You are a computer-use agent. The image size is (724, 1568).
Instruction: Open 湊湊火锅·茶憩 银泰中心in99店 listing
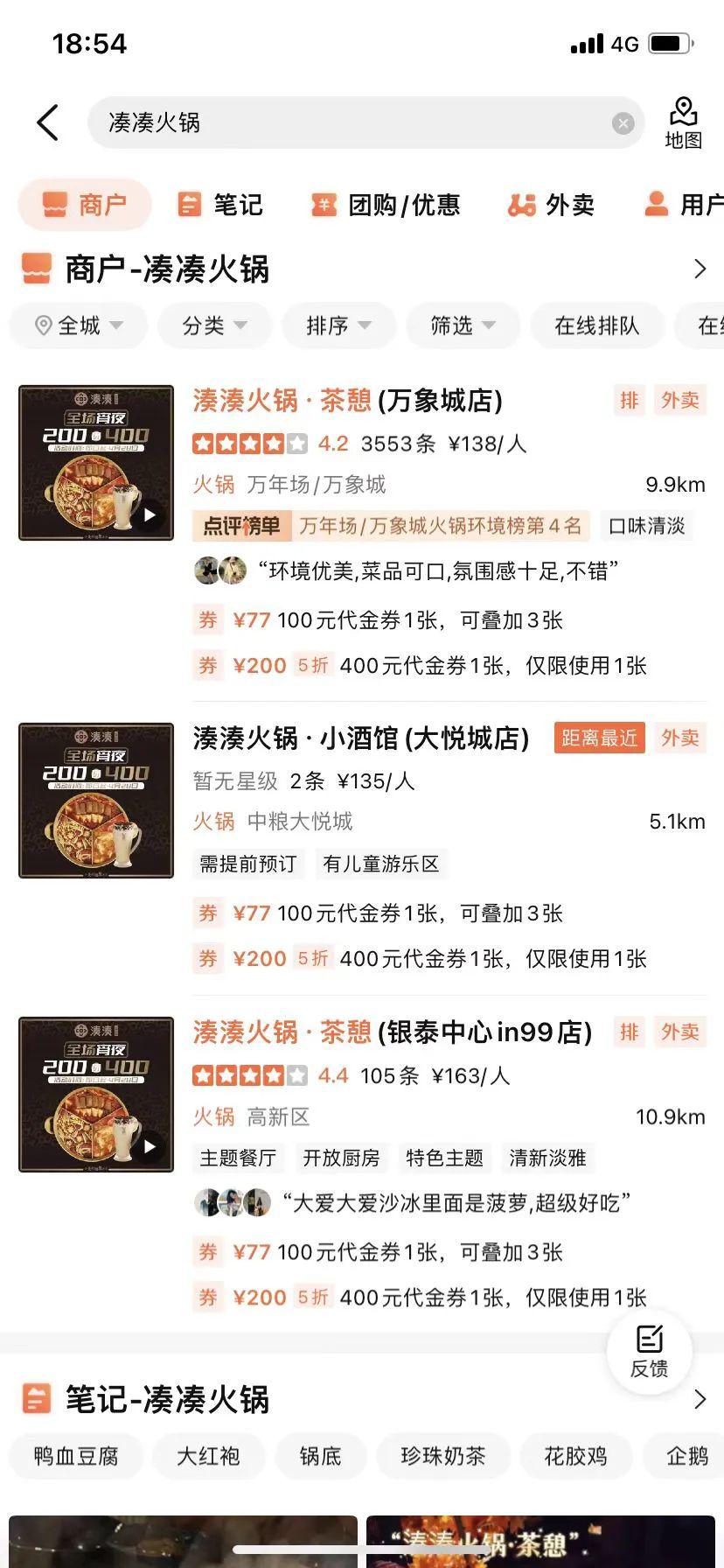pyautogui.click(x=392, y=1032)
